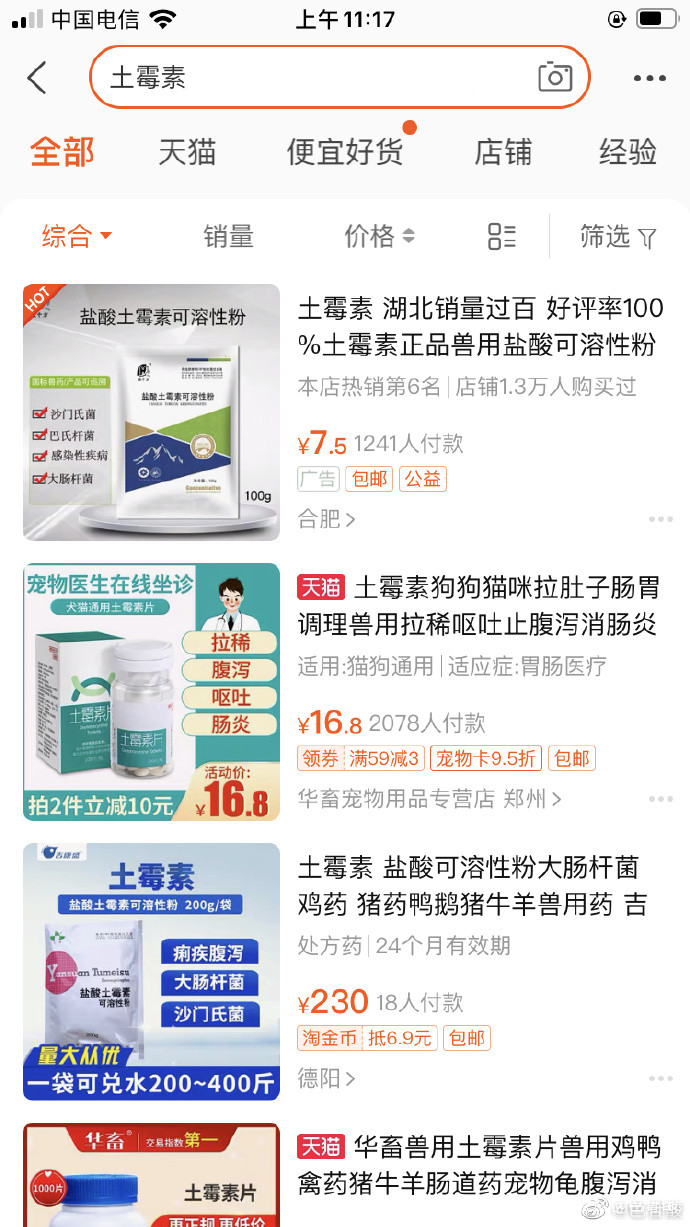Open the 华畜兽用土霉素片 listing
Screen dimensions: 690x1227
coord(480,1165)
